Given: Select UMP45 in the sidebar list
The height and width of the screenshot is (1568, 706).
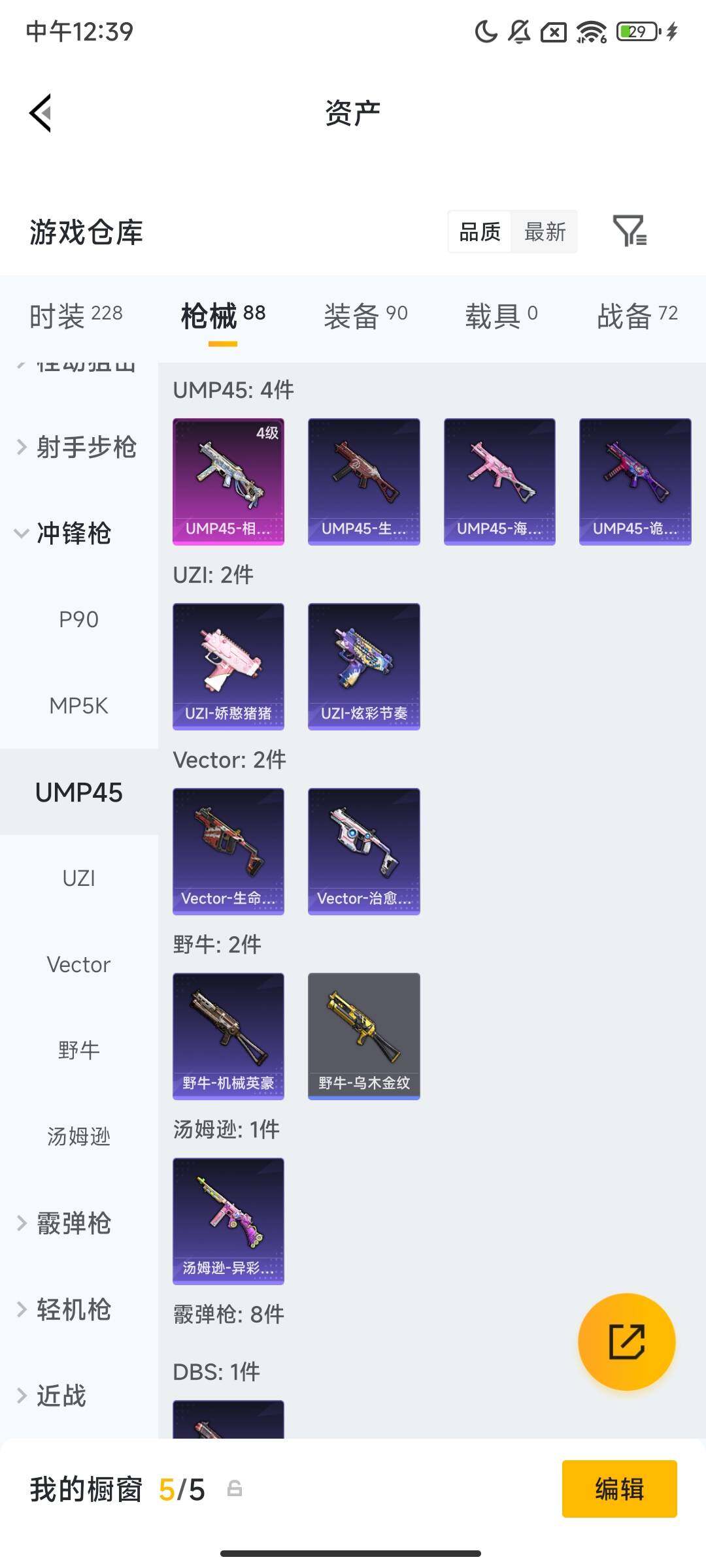Looking at the screenshot, I should [79, 792].
